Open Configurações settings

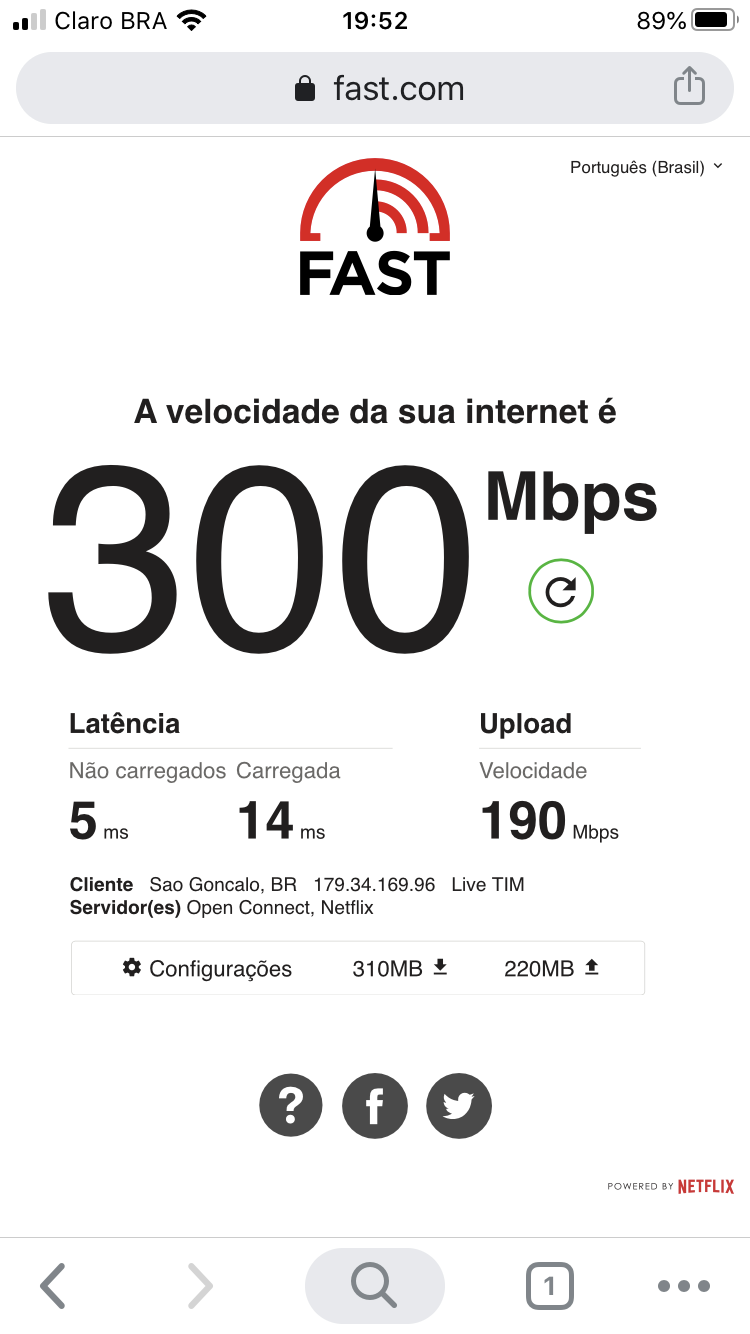click(x=207, y=968)
